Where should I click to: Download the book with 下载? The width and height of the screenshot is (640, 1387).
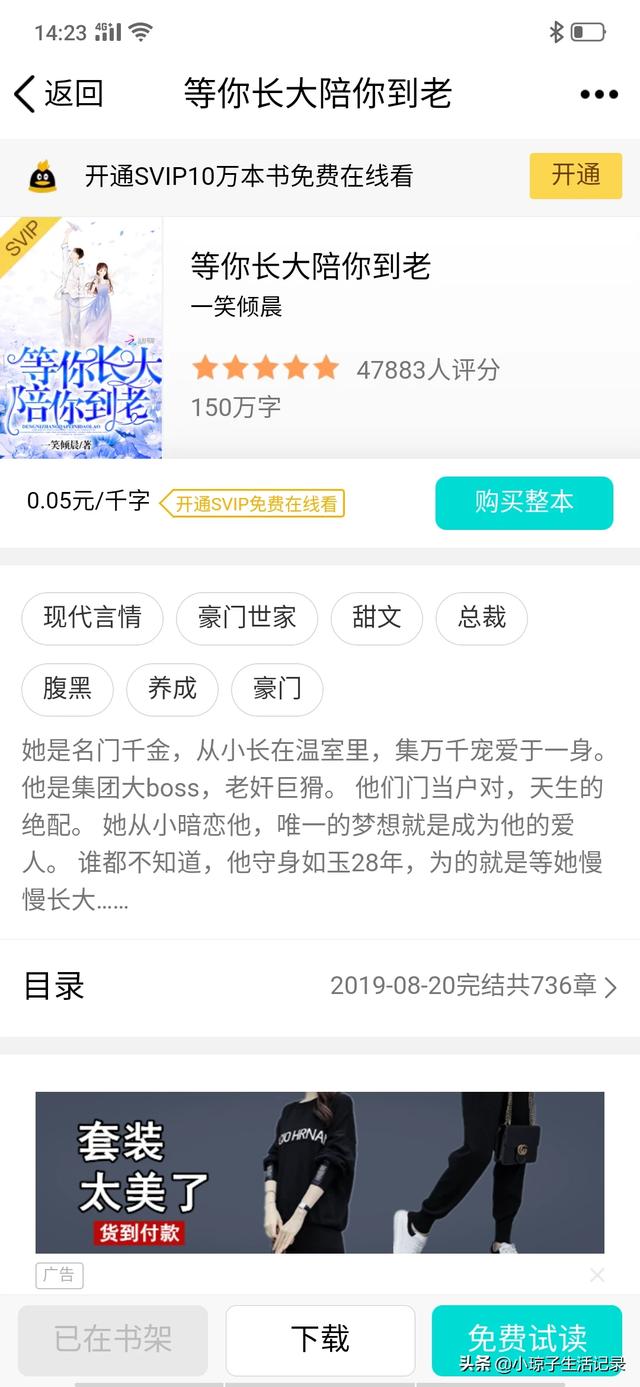point(320,1338)
